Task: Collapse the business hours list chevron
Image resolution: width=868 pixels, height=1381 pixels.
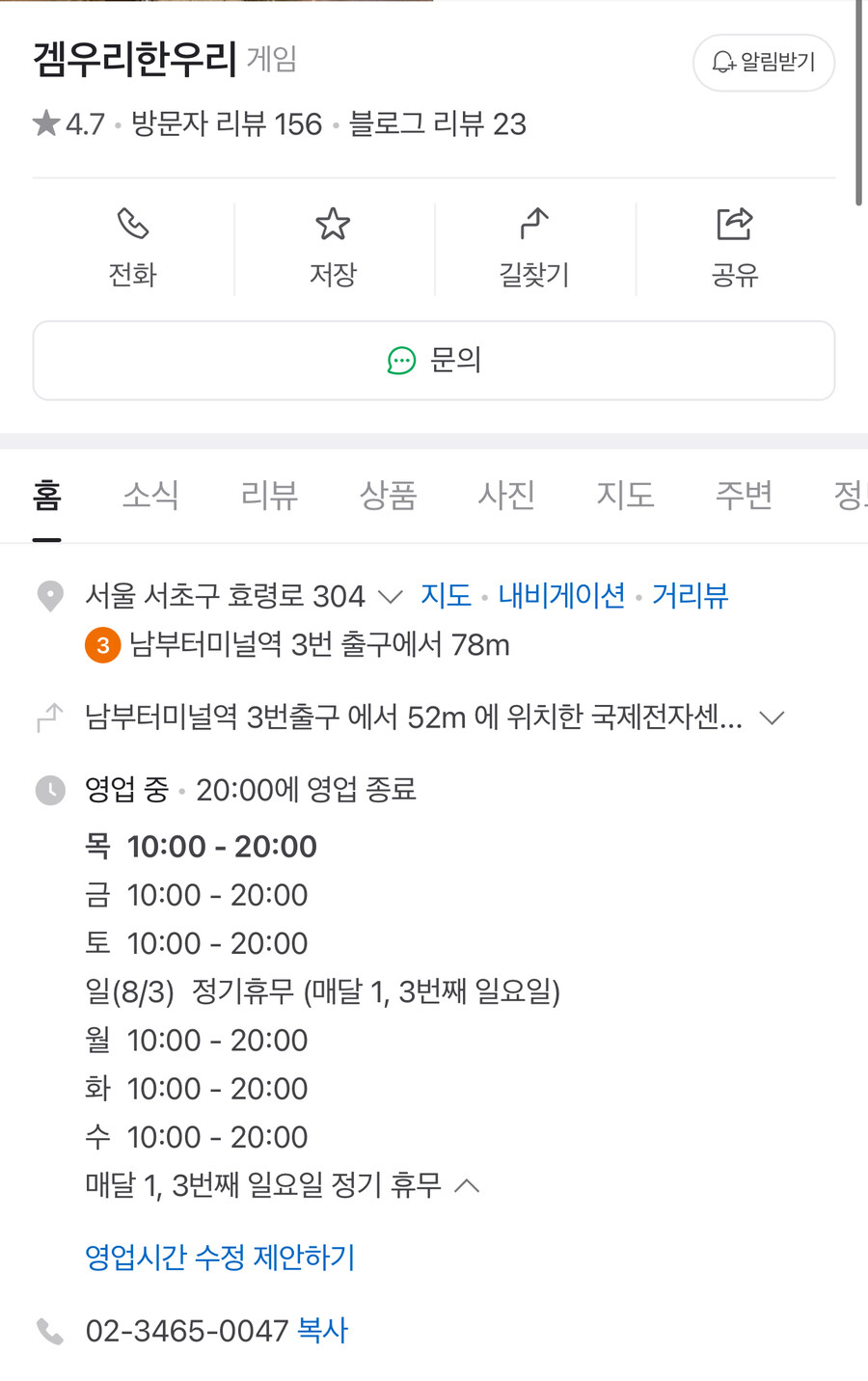Action: pyautogui.click(x=469, y=1184)
